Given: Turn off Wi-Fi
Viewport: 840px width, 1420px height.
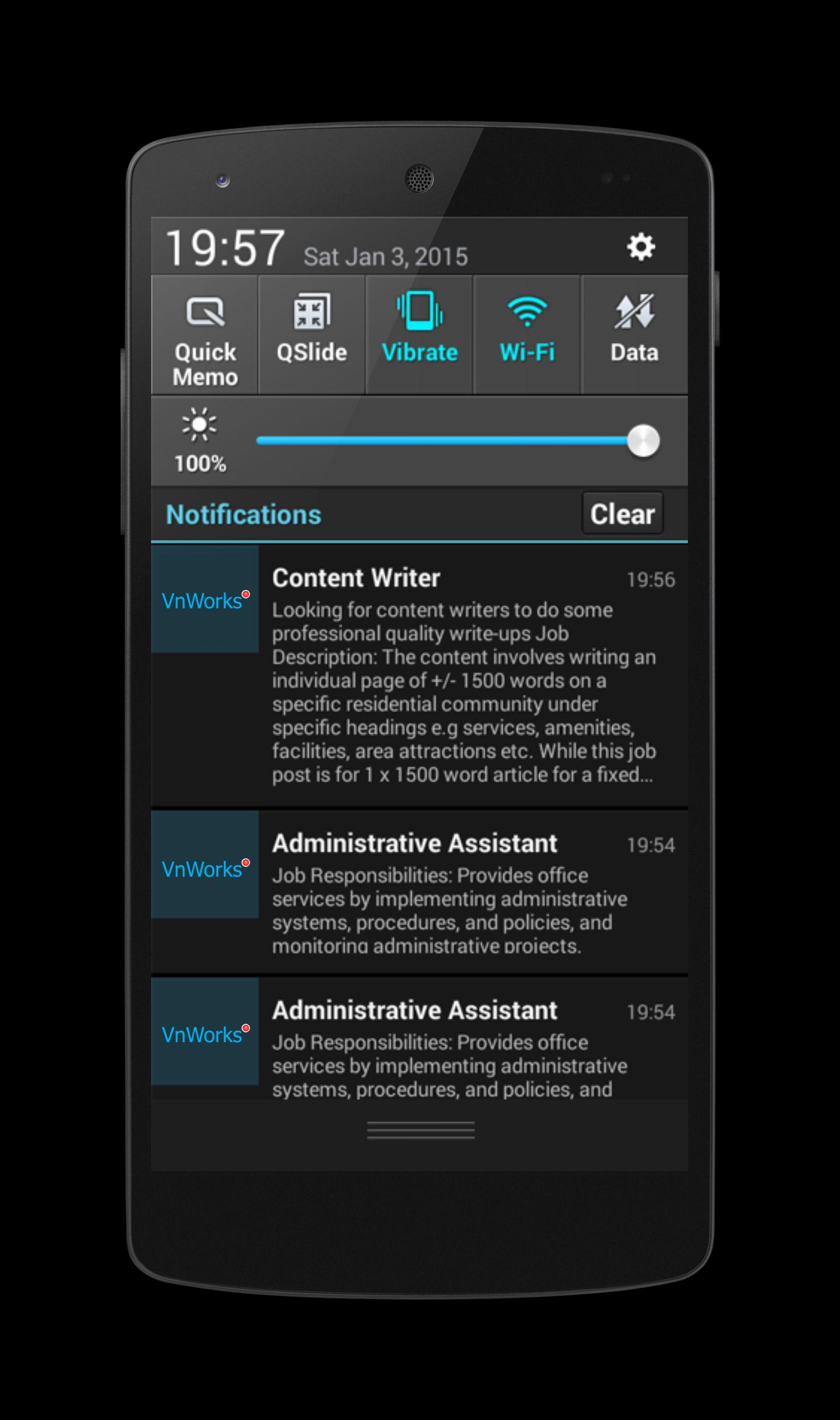Looking at the screenshot, I should pyautogui.click(x=527, y=335).
